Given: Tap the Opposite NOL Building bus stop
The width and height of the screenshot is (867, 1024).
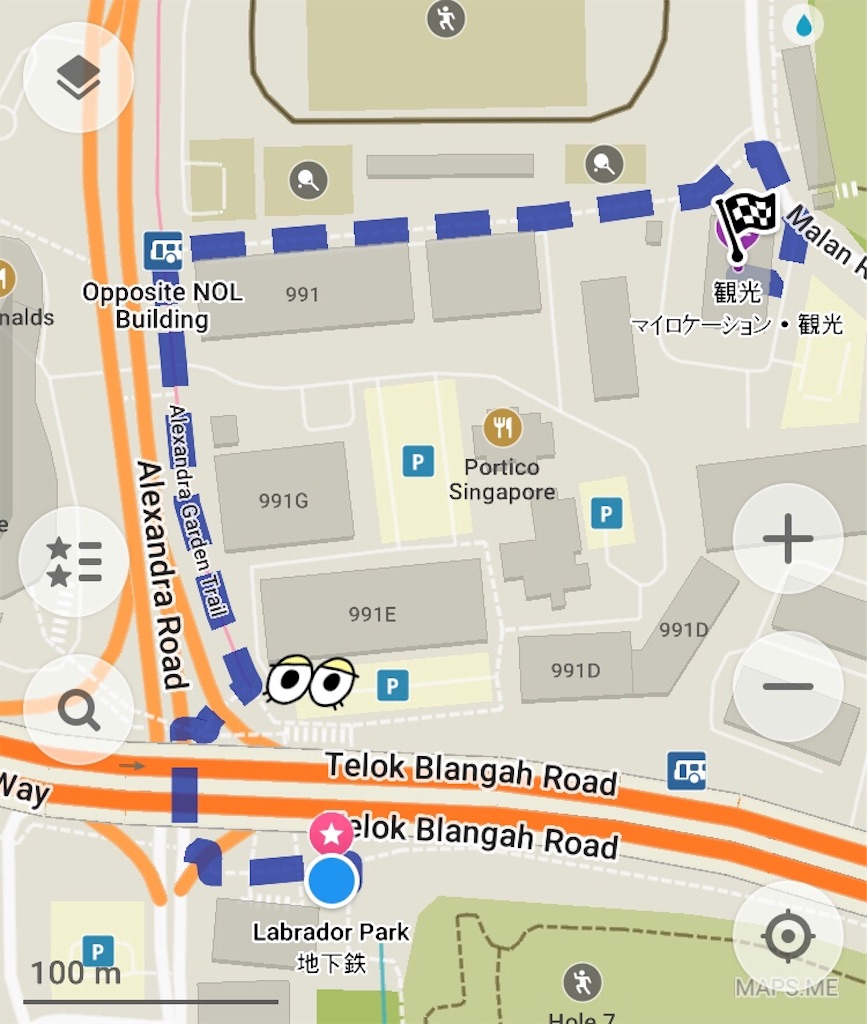Looking at the screenshot, I should click(163, 250).
